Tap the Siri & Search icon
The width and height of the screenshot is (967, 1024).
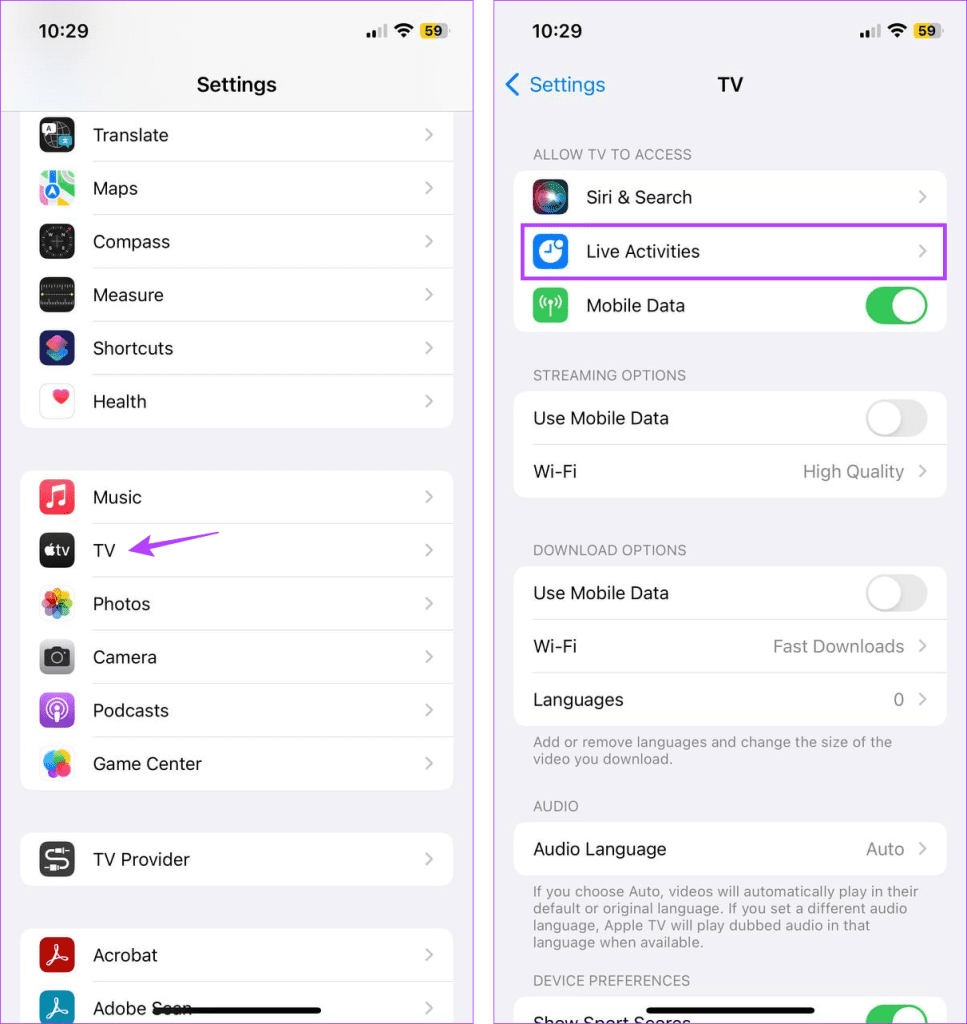tap(550, 197)
